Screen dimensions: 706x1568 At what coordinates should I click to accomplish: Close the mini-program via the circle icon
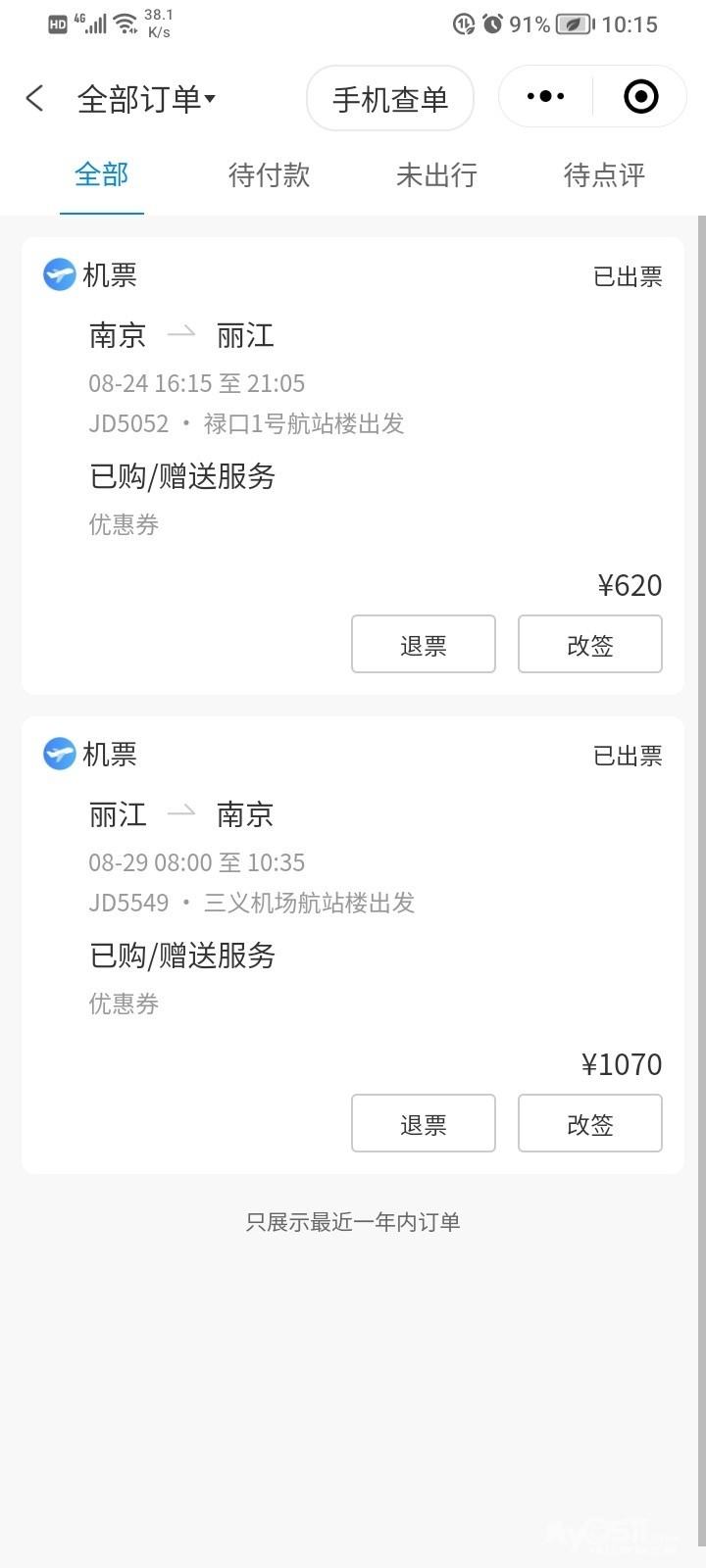640,97
